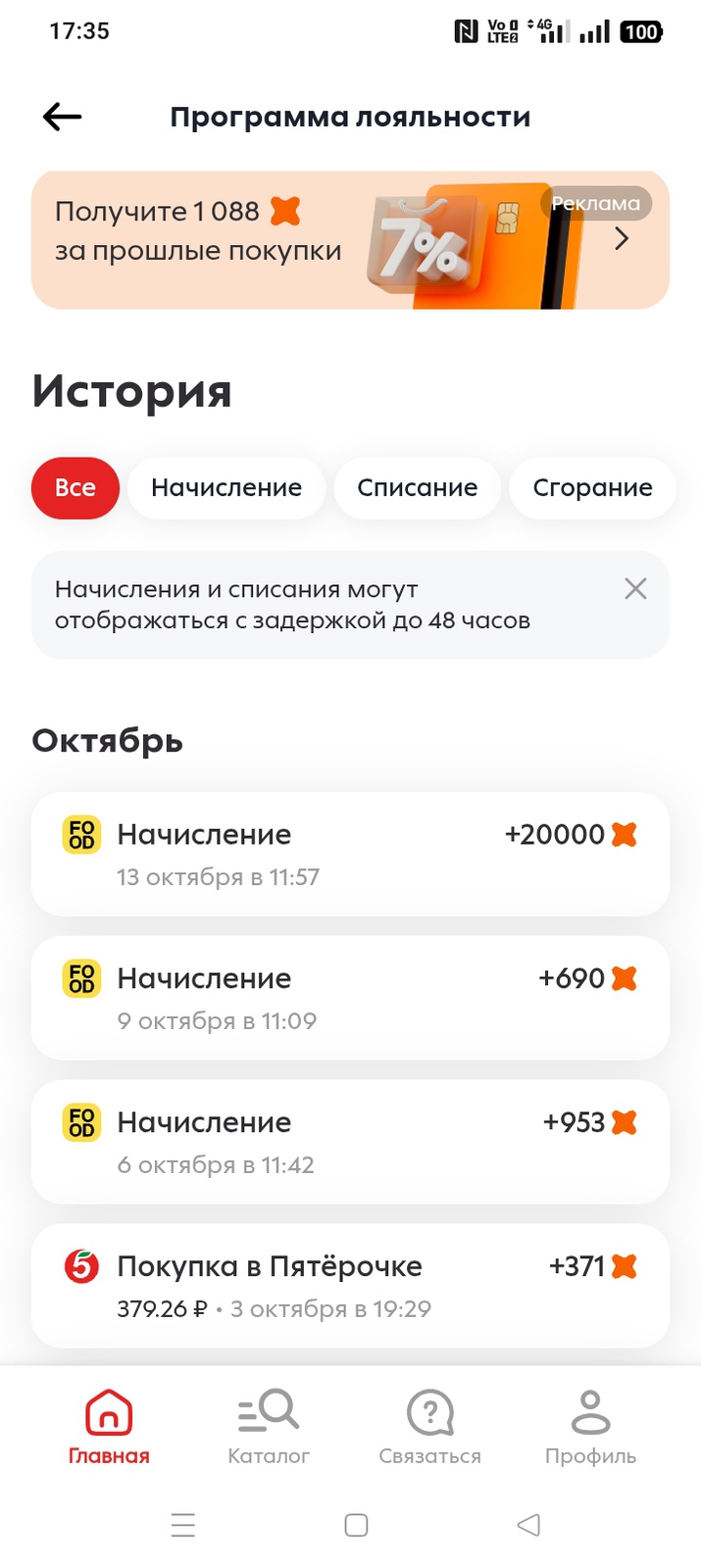701x1568 pixels.
Task: Select the Все filter chip
Action: [x=75, y=487]
